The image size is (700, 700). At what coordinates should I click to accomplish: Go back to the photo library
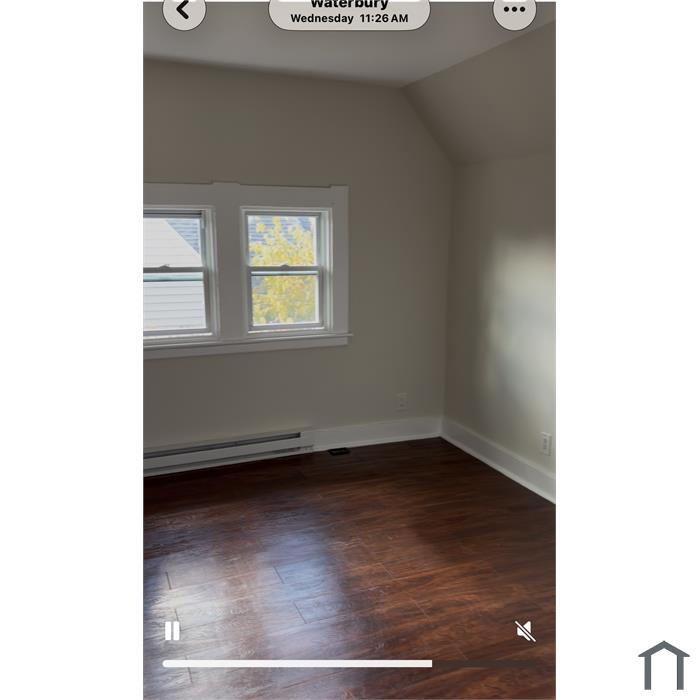184,11
